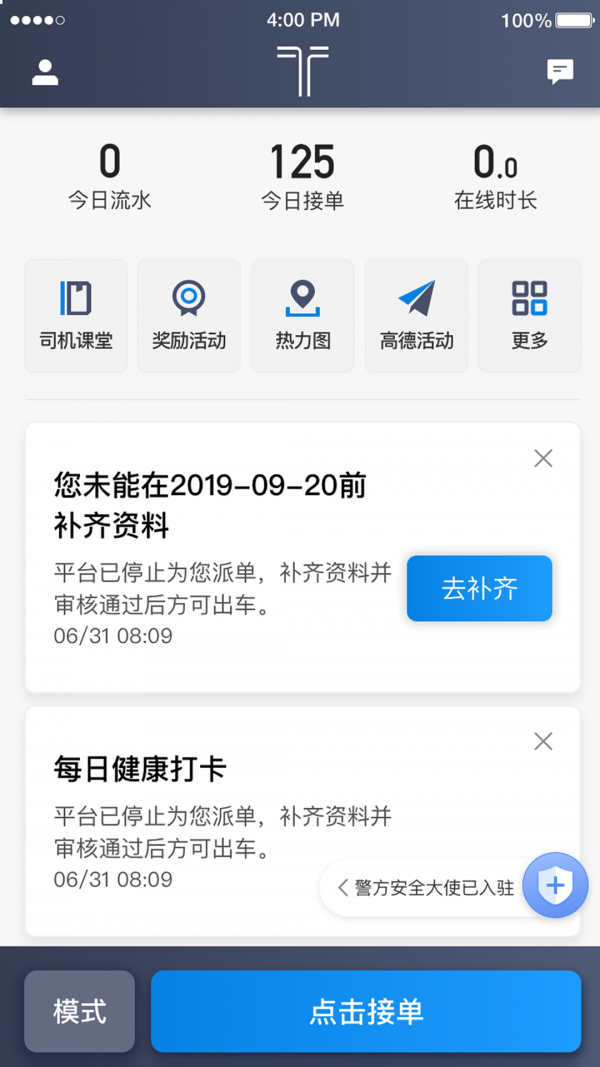Open the 模式 mode button
Screen dimensions: 600x1067
(80, 1011)
